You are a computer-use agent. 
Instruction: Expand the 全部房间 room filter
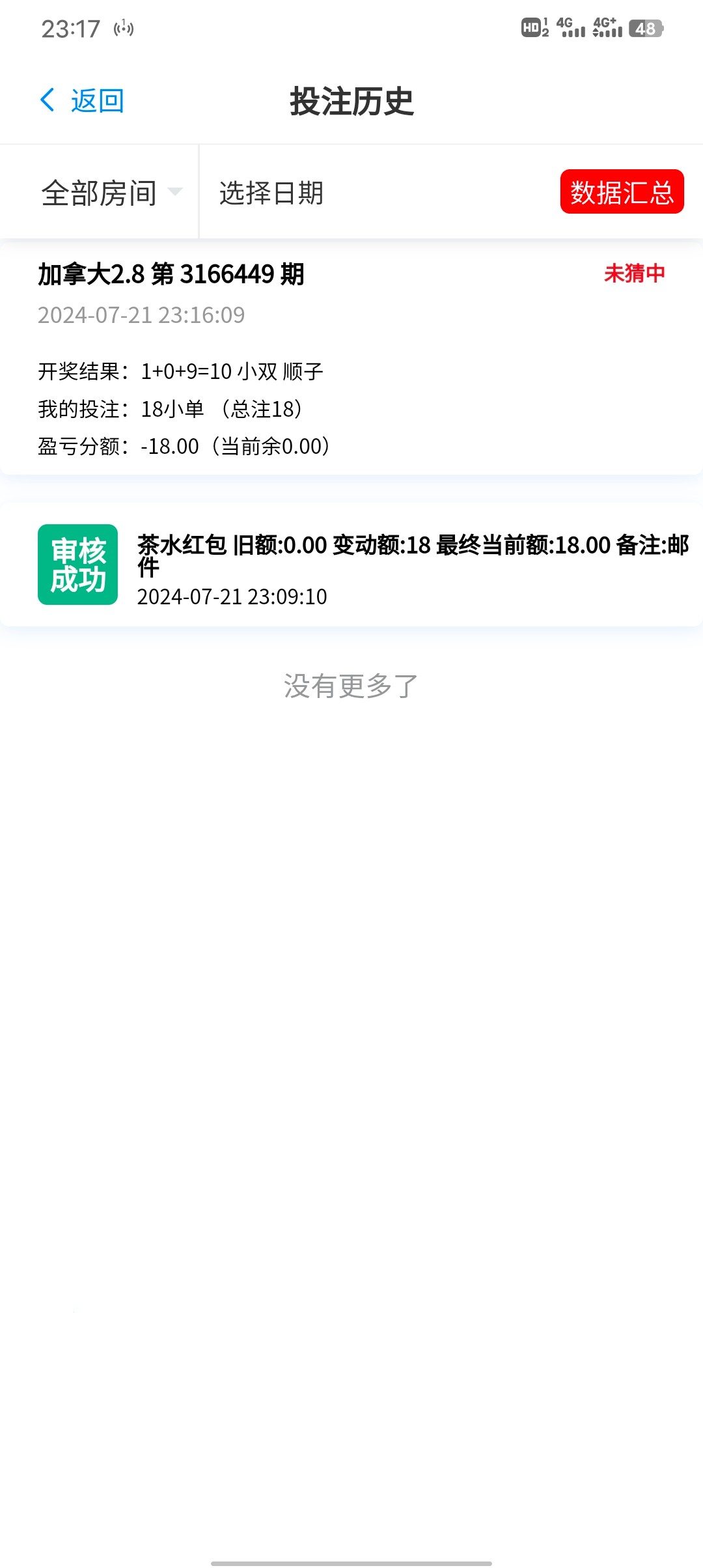[x=111, y=193]
